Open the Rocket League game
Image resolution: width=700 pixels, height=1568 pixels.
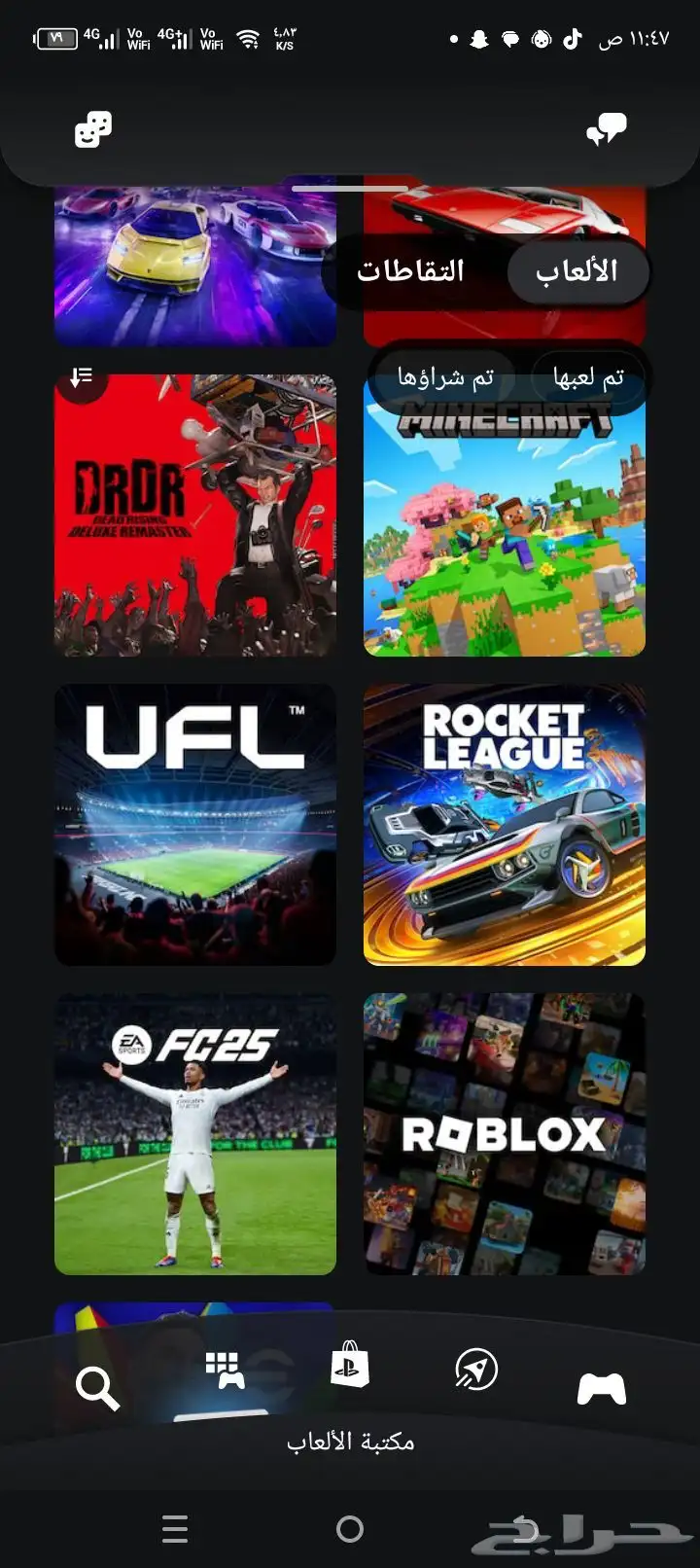coord(505,825)
